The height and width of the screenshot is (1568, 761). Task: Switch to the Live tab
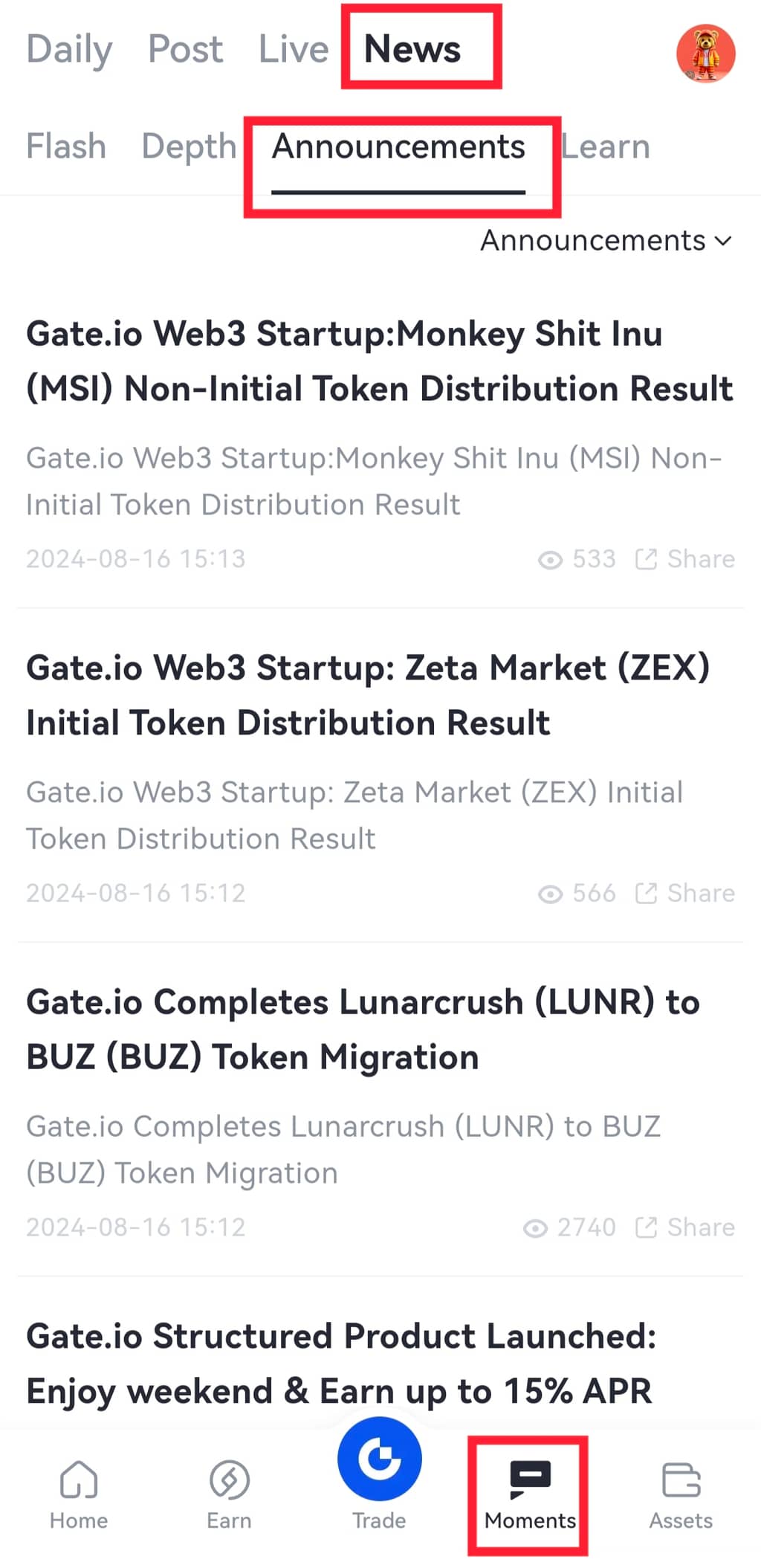tap(294, 50)
